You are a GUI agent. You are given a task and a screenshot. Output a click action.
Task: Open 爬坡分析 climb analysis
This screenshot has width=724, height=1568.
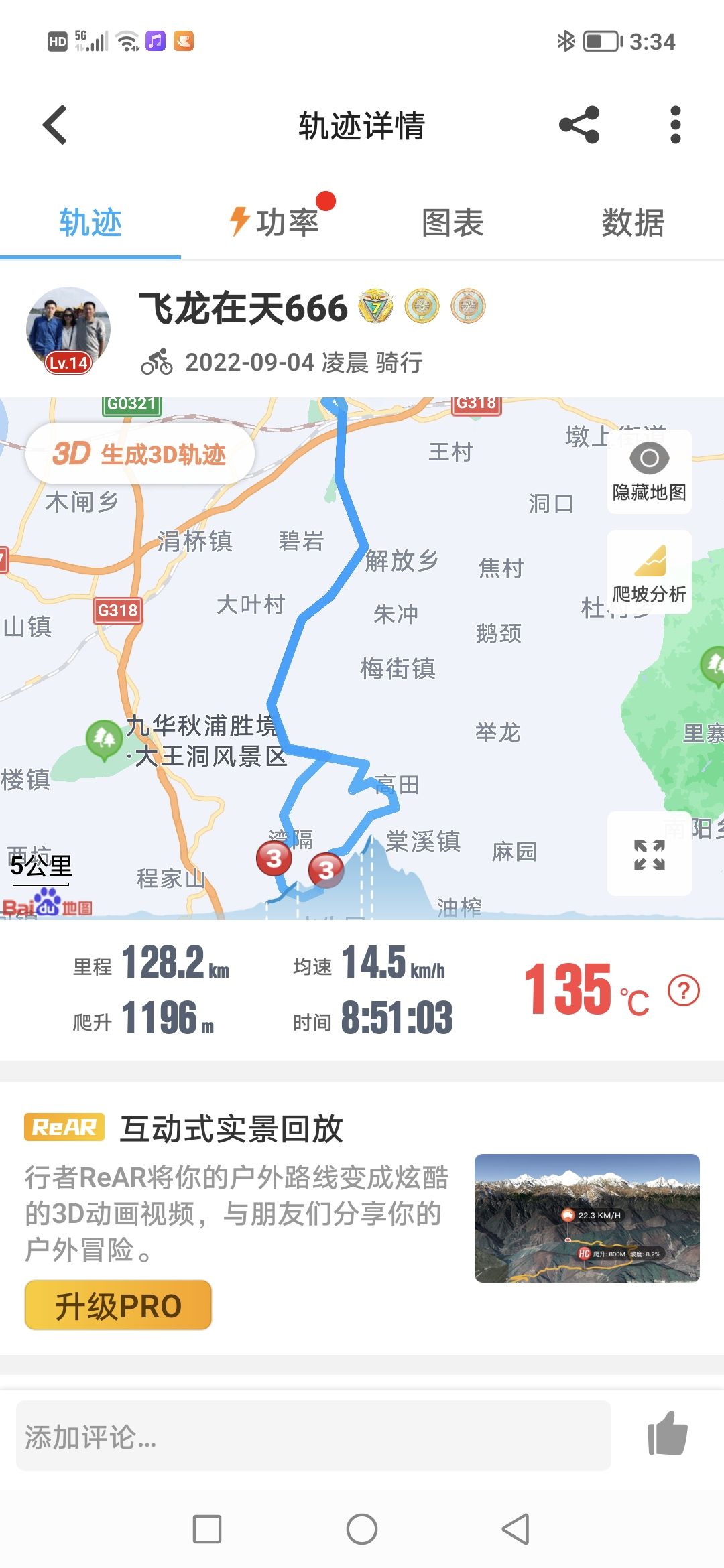pyautogui.click(x=649, y=572)
